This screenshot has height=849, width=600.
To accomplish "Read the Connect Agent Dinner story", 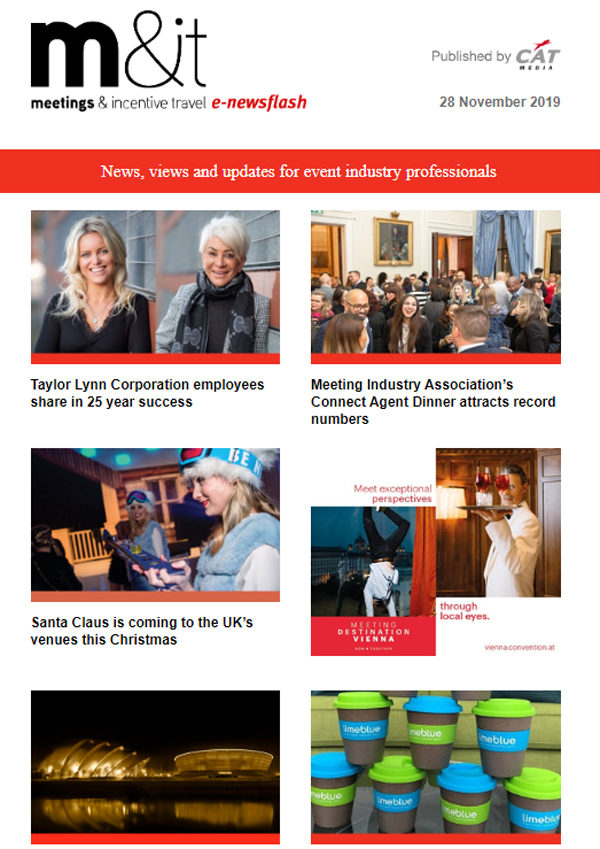I will click(x=433, y=401).
